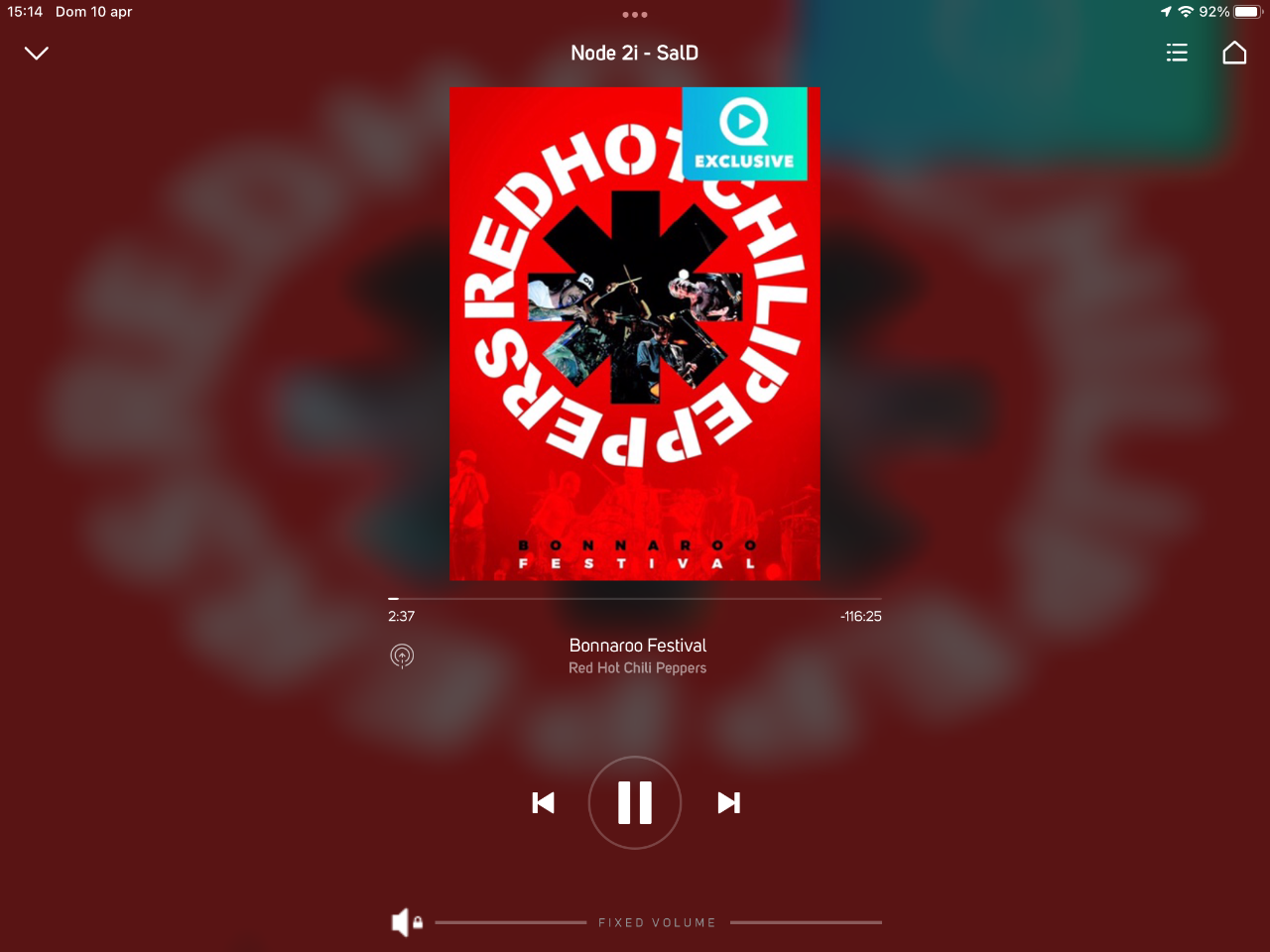Skip to the previous track
The image size is (1270, 952).
543,802
